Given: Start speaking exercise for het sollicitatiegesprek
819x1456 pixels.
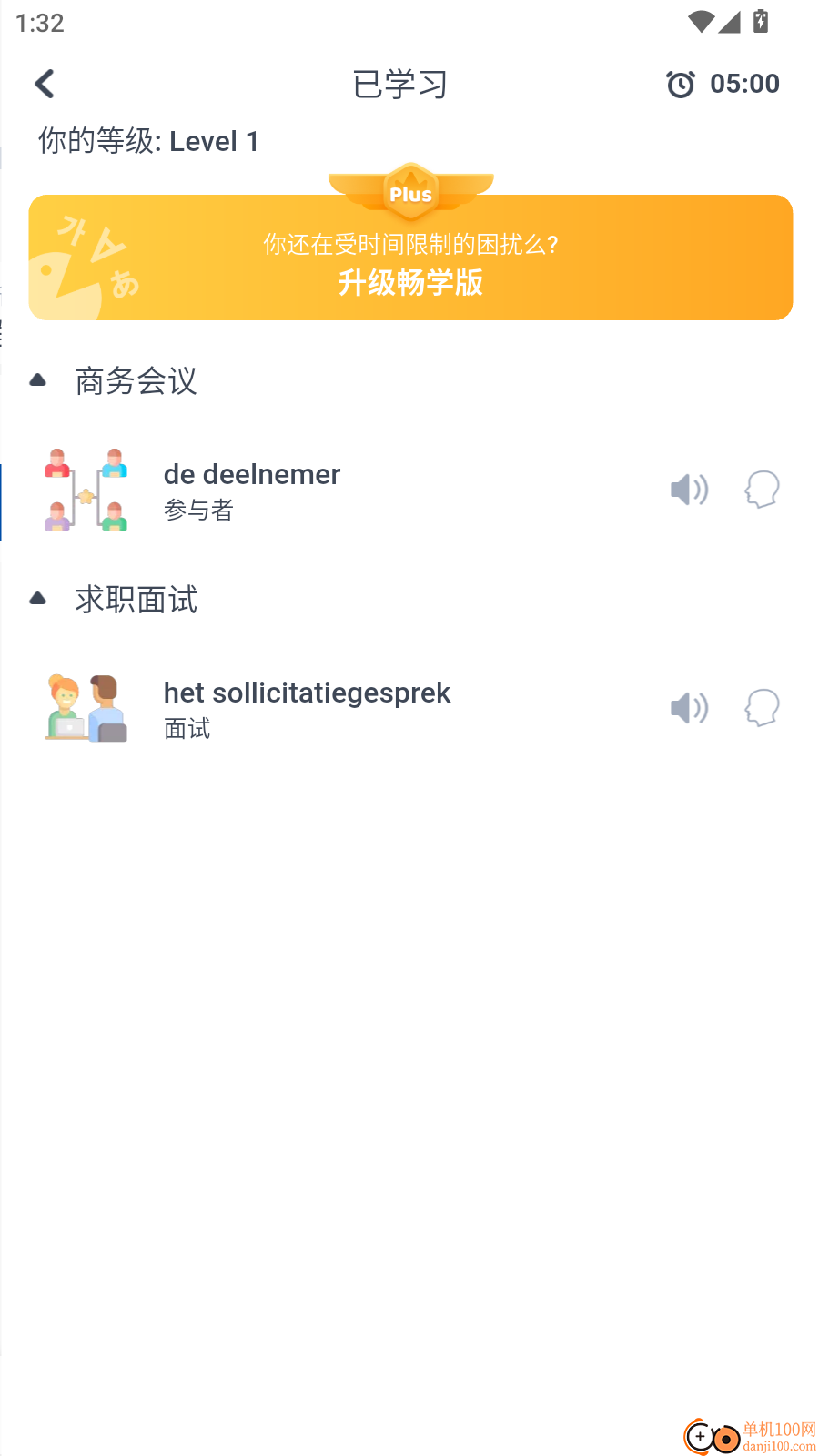Looking at the screenshot, I should tap(761, 708).
